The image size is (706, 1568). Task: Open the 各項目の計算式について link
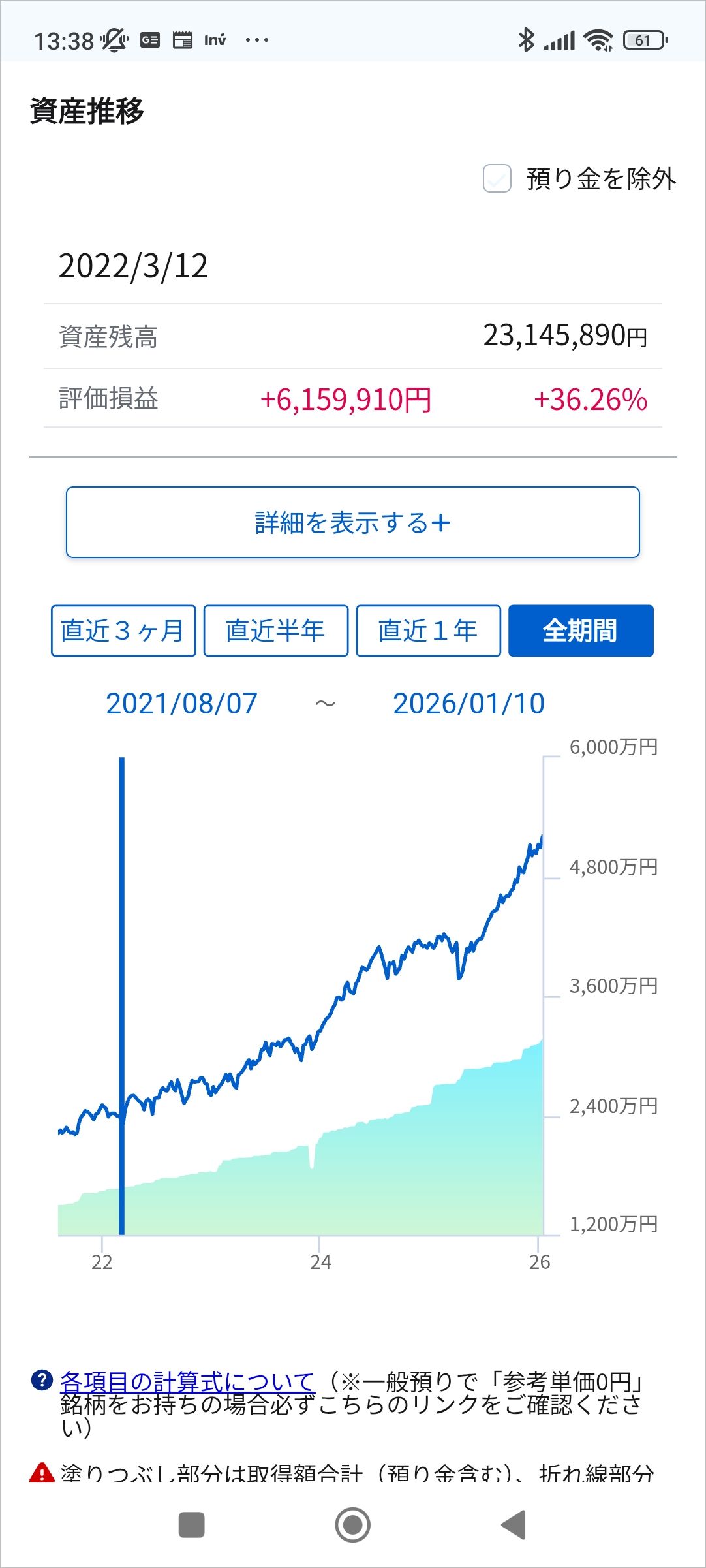click(x=187, y=1381)
